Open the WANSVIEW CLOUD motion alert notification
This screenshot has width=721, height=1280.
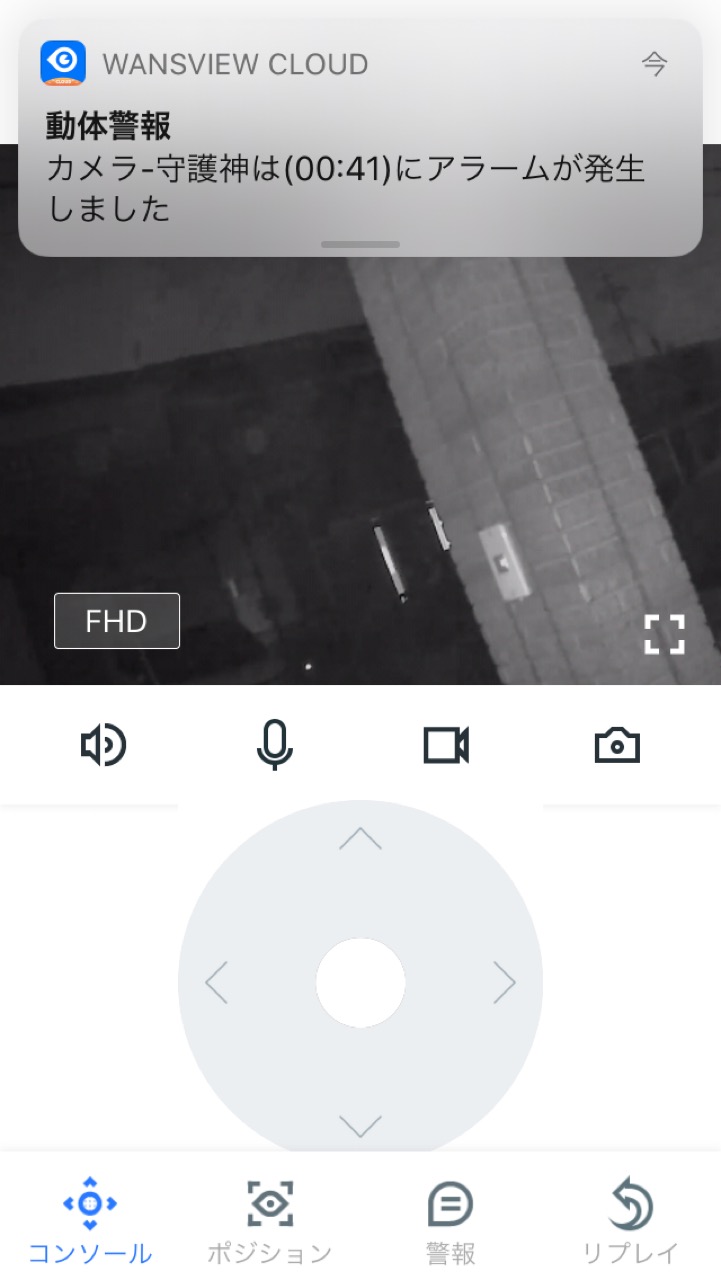360,140
